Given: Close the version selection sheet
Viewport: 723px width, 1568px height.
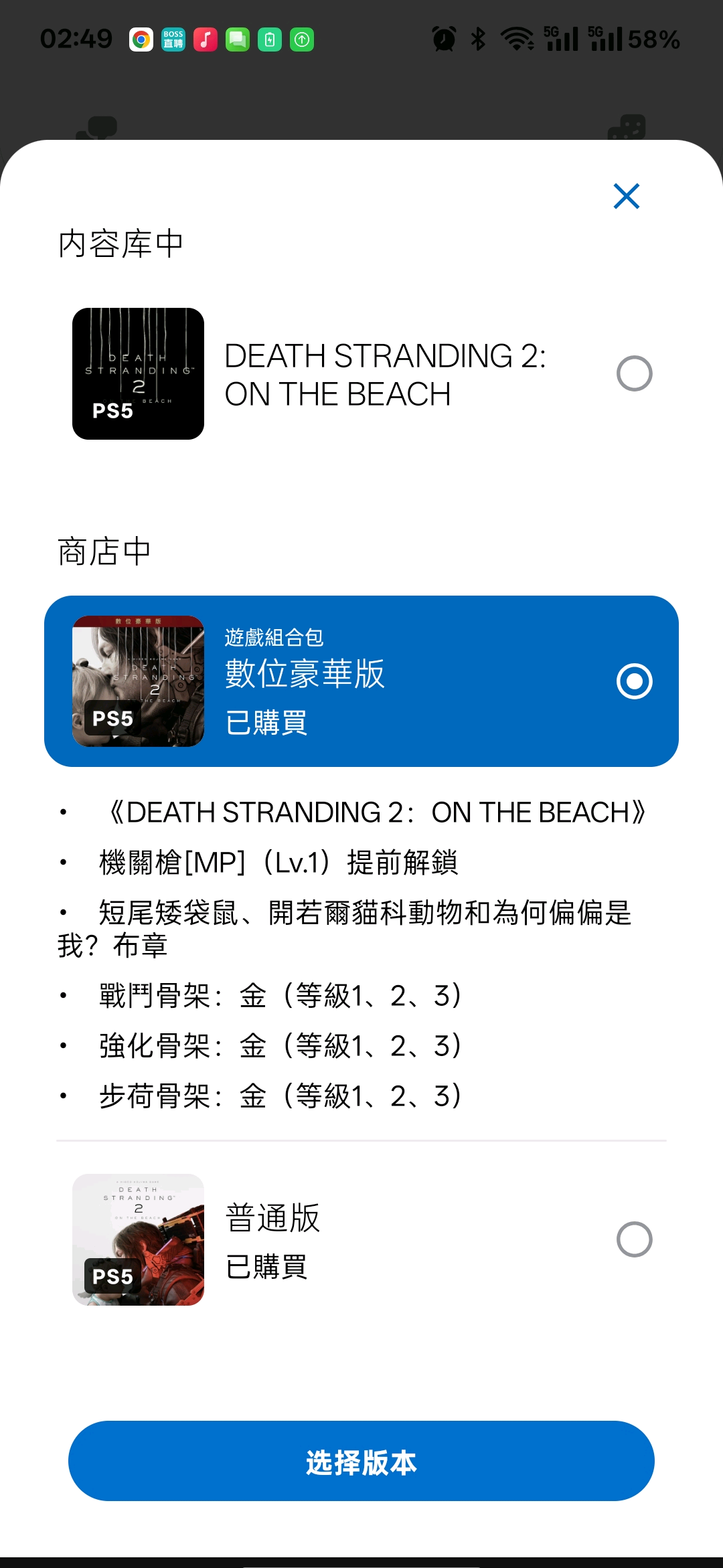Looking at the screenshot, I should coord(627,196).
